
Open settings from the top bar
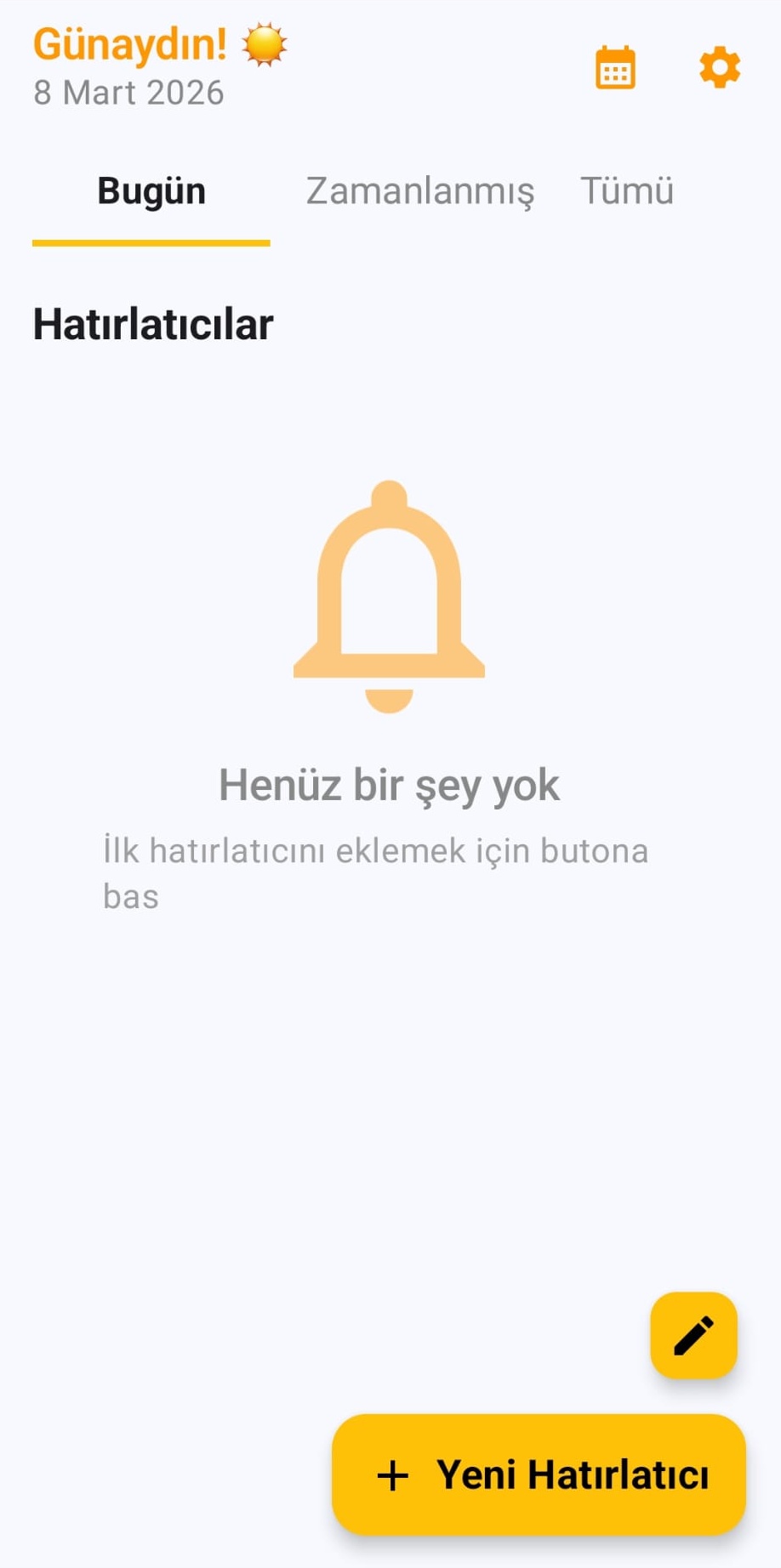pyautogui.click(x=719, y=66)
